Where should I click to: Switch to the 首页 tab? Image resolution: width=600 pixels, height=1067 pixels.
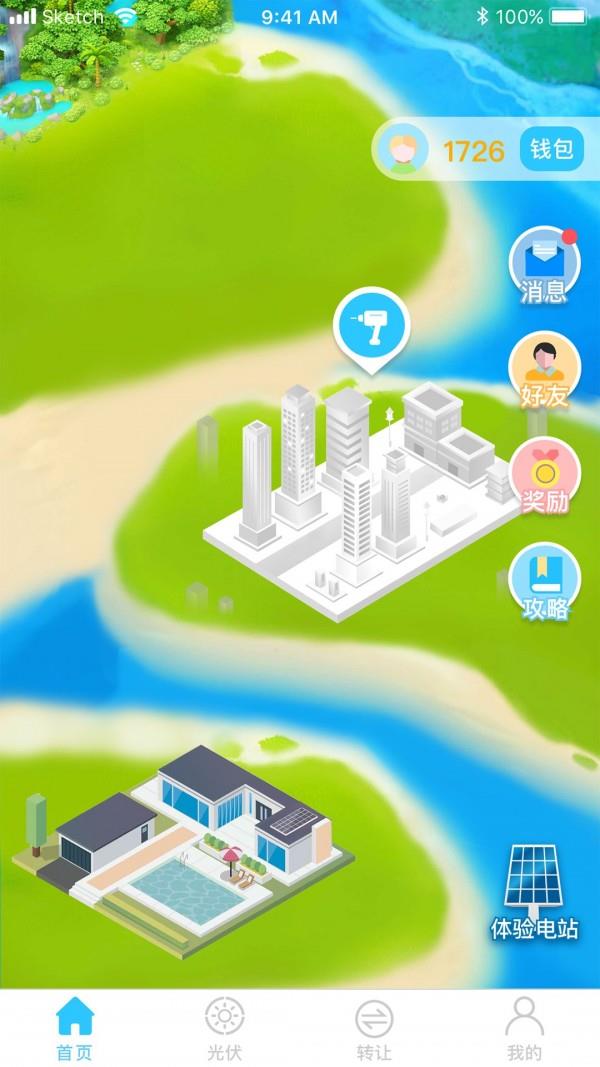tap(75, 1028)
